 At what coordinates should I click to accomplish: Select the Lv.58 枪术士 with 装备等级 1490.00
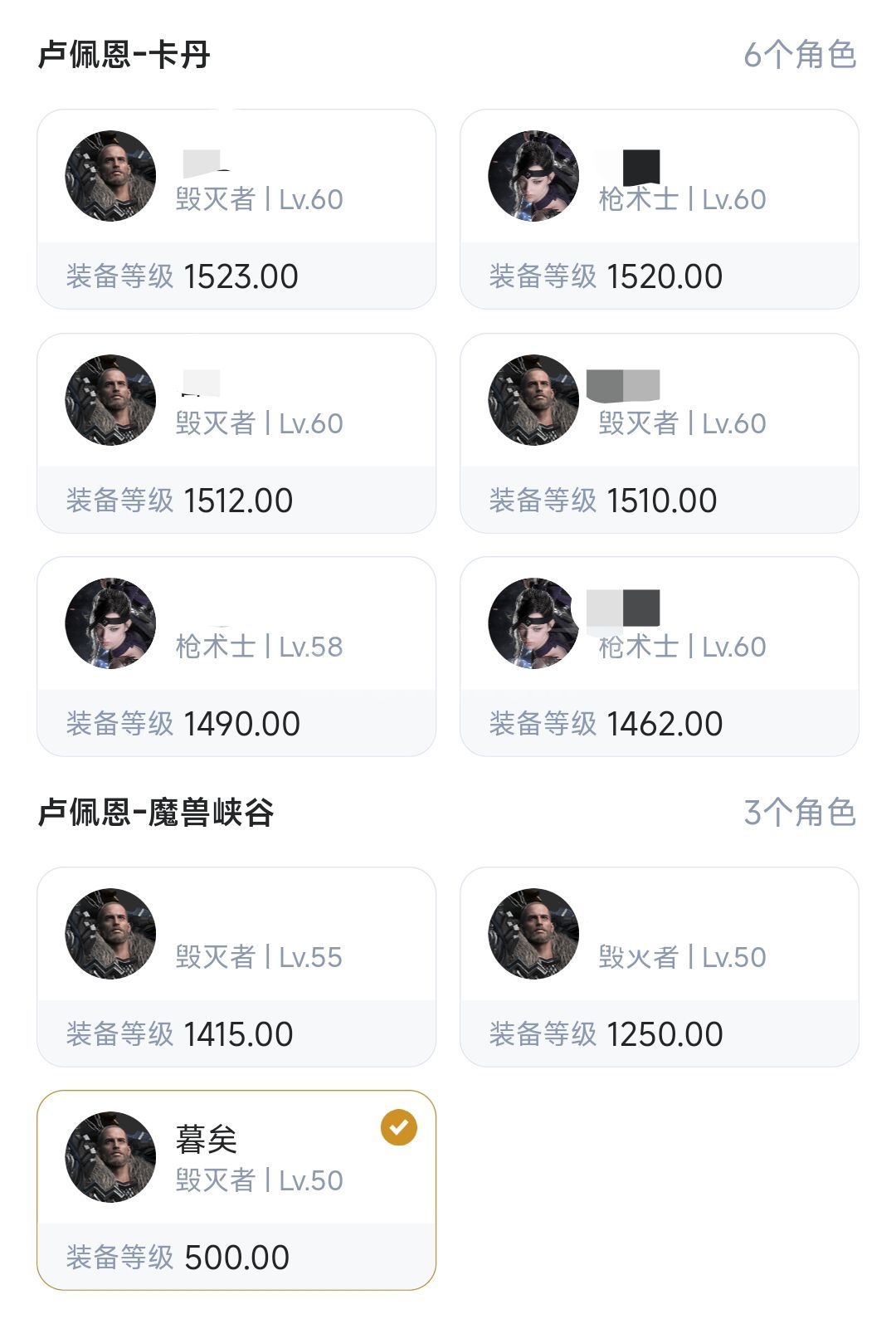[x=236, y=657]
